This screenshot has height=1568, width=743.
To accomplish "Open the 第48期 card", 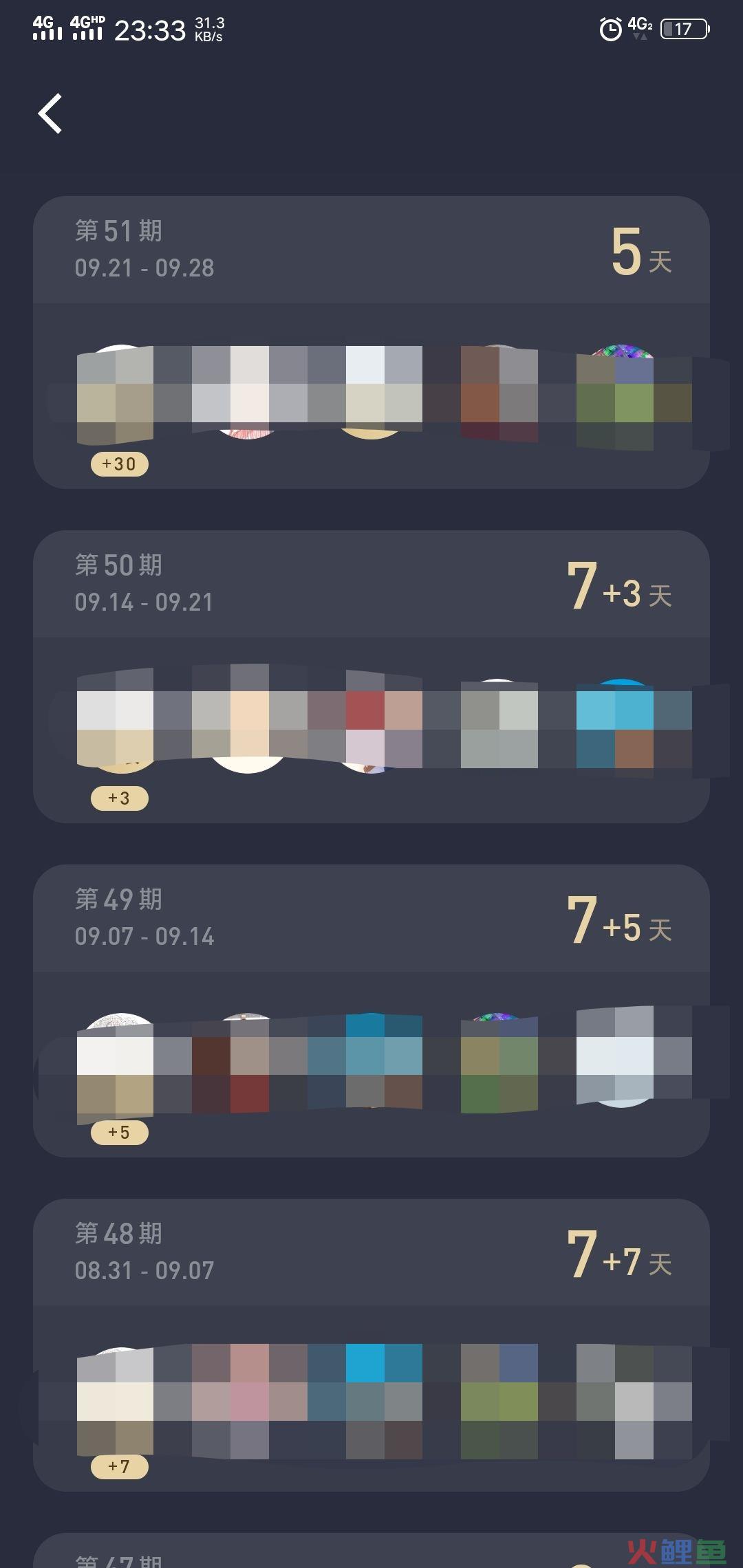I will 371,1253.
